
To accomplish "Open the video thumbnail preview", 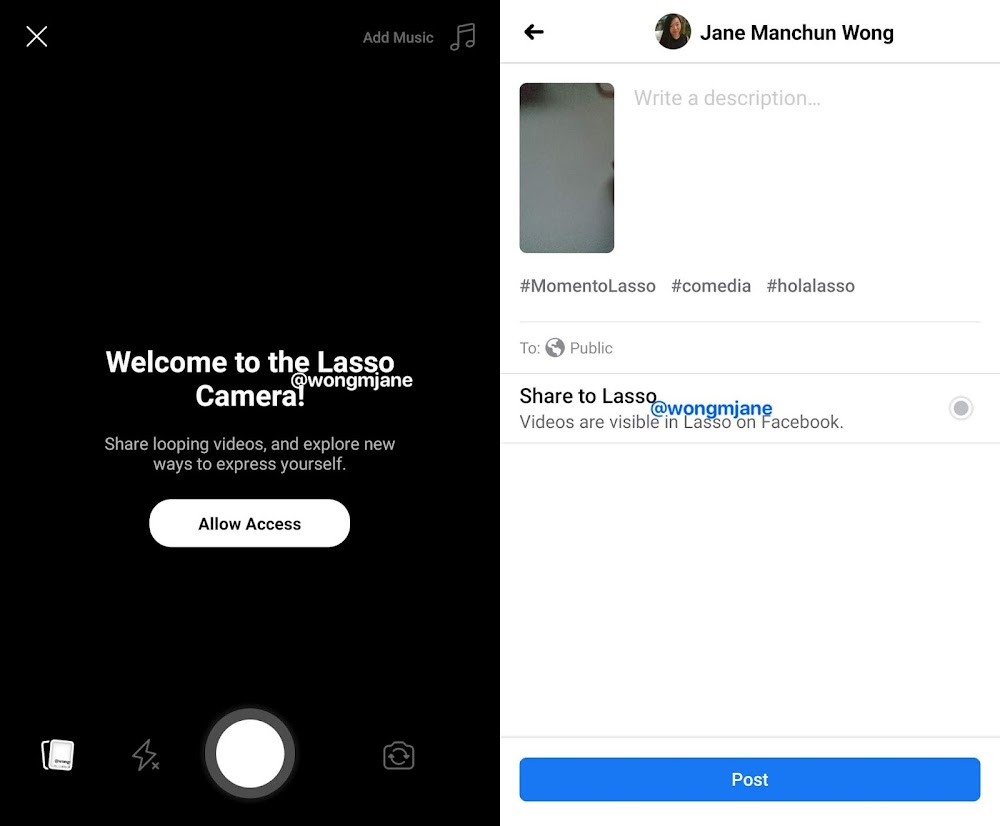I will (x=567, y=168).
